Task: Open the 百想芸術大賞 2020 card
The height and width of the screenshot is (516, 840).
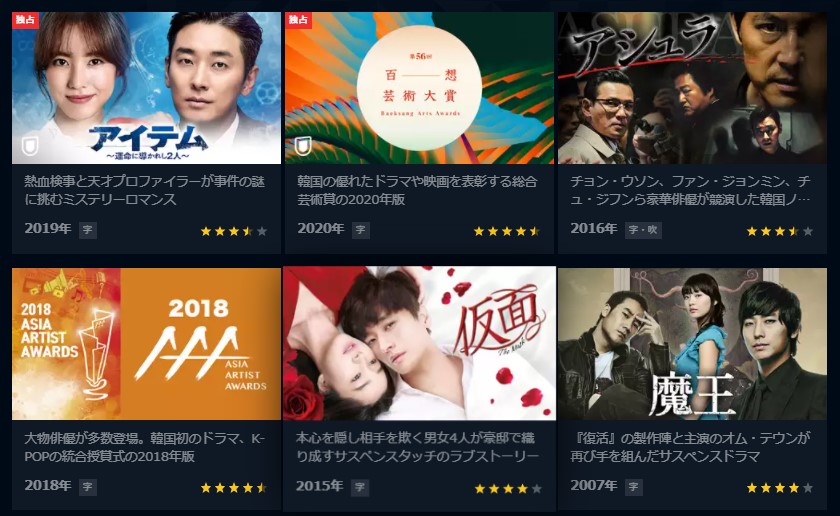Action: click(419, 88)
